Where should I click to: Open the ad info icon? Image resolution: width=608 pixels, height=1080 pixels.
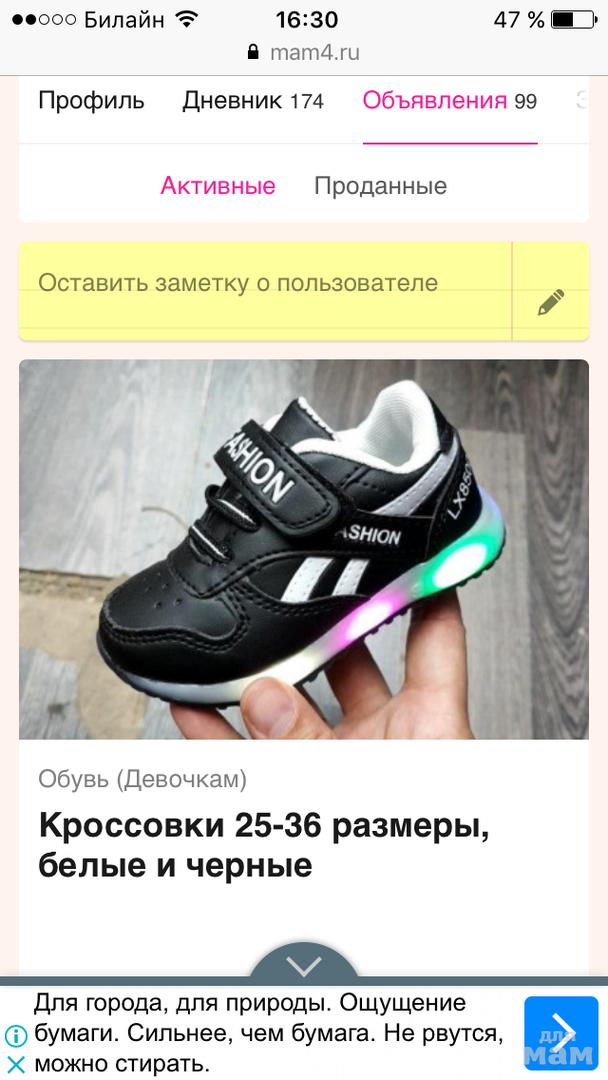pos(15,1036)
